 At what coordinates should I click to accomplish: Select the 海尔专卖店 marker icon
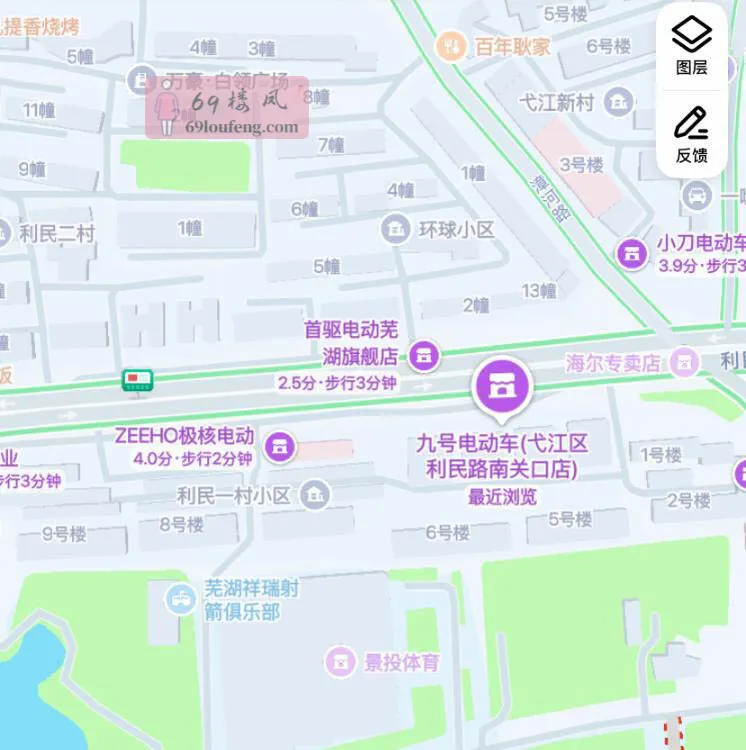coord(684,360)
